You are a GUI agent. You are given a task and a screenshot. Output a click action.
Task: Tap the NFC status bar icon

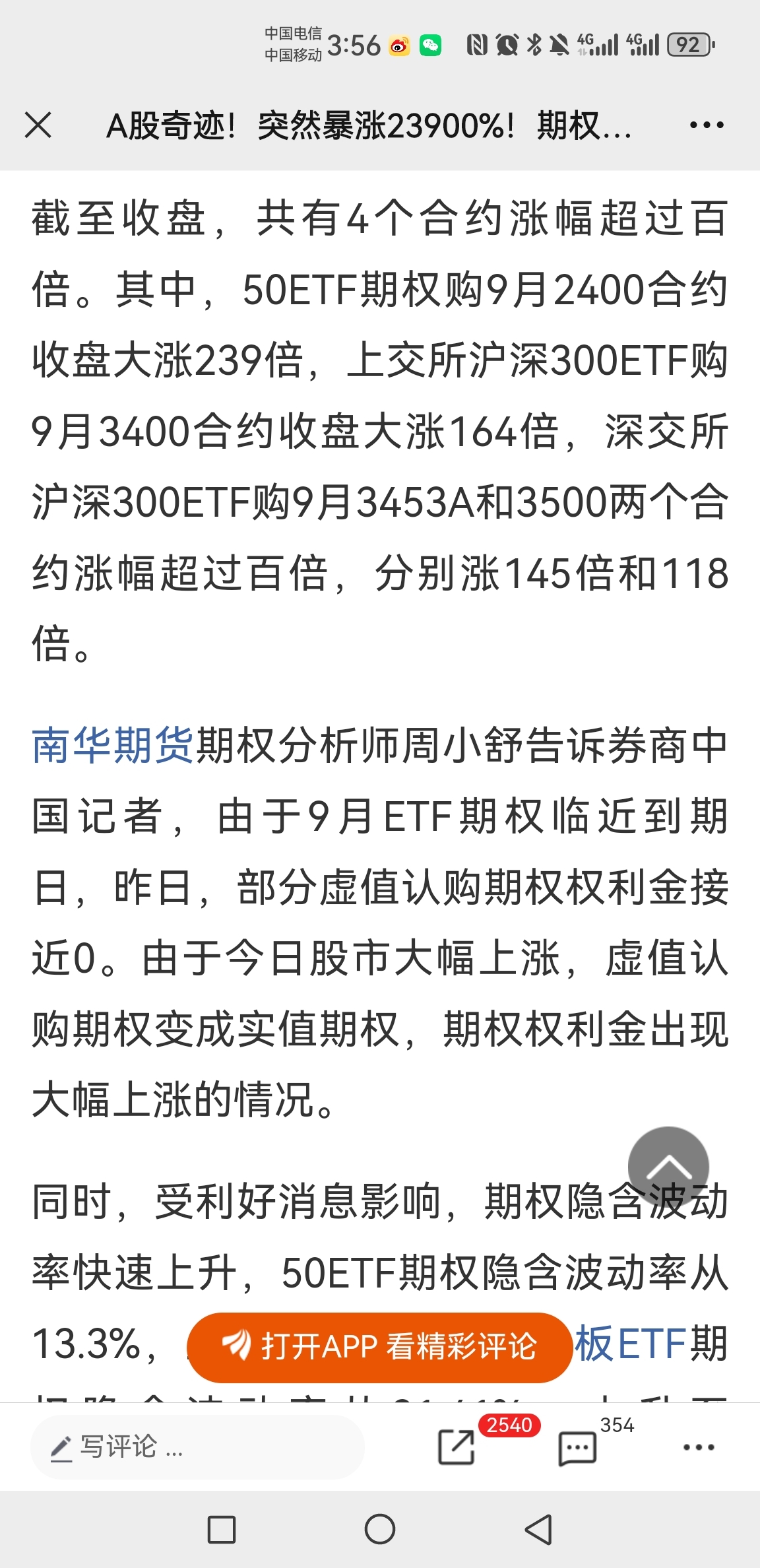(x=477, y=45)
